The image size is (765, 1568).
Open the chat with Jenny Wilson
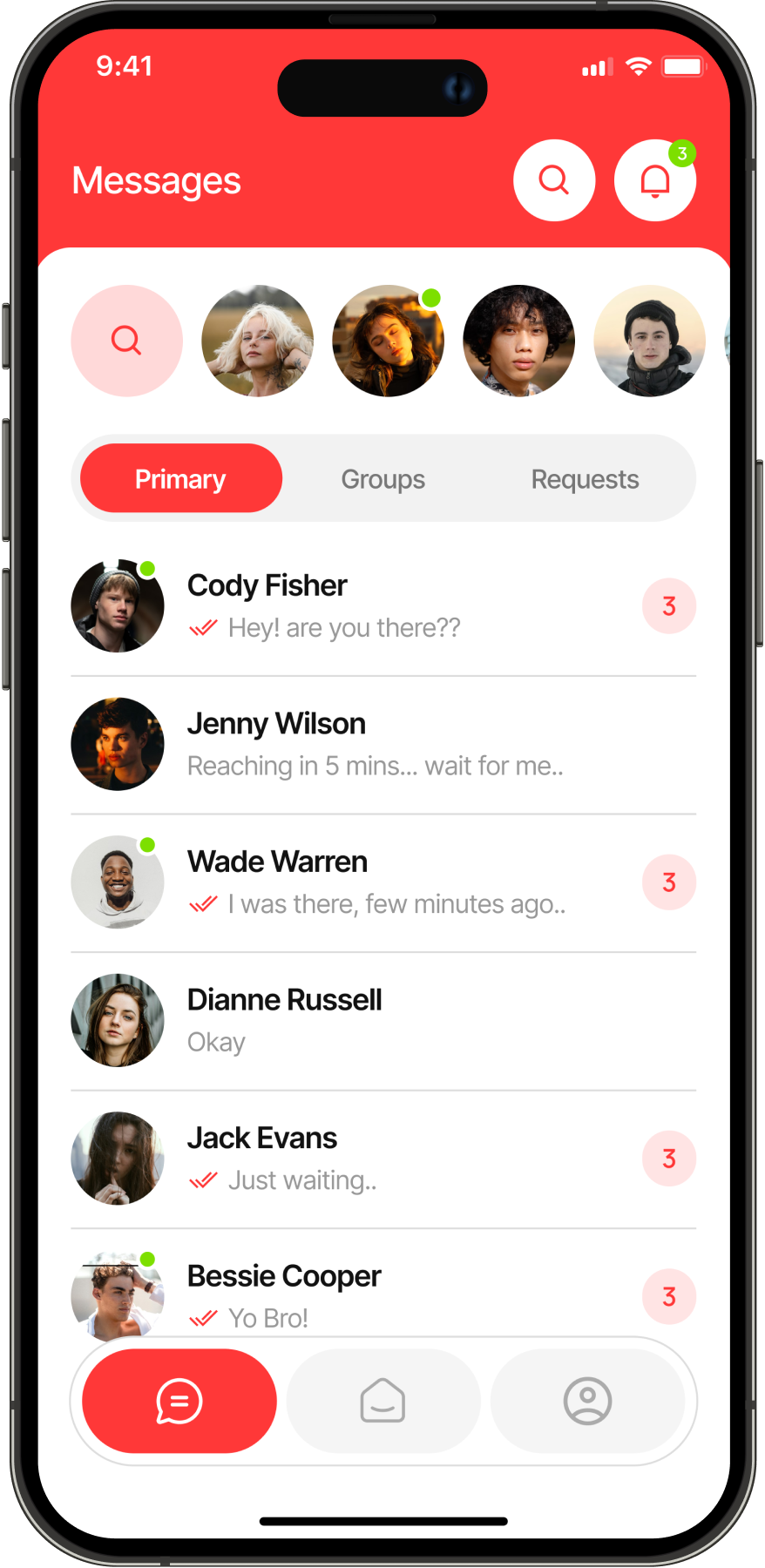pos(383,744)
